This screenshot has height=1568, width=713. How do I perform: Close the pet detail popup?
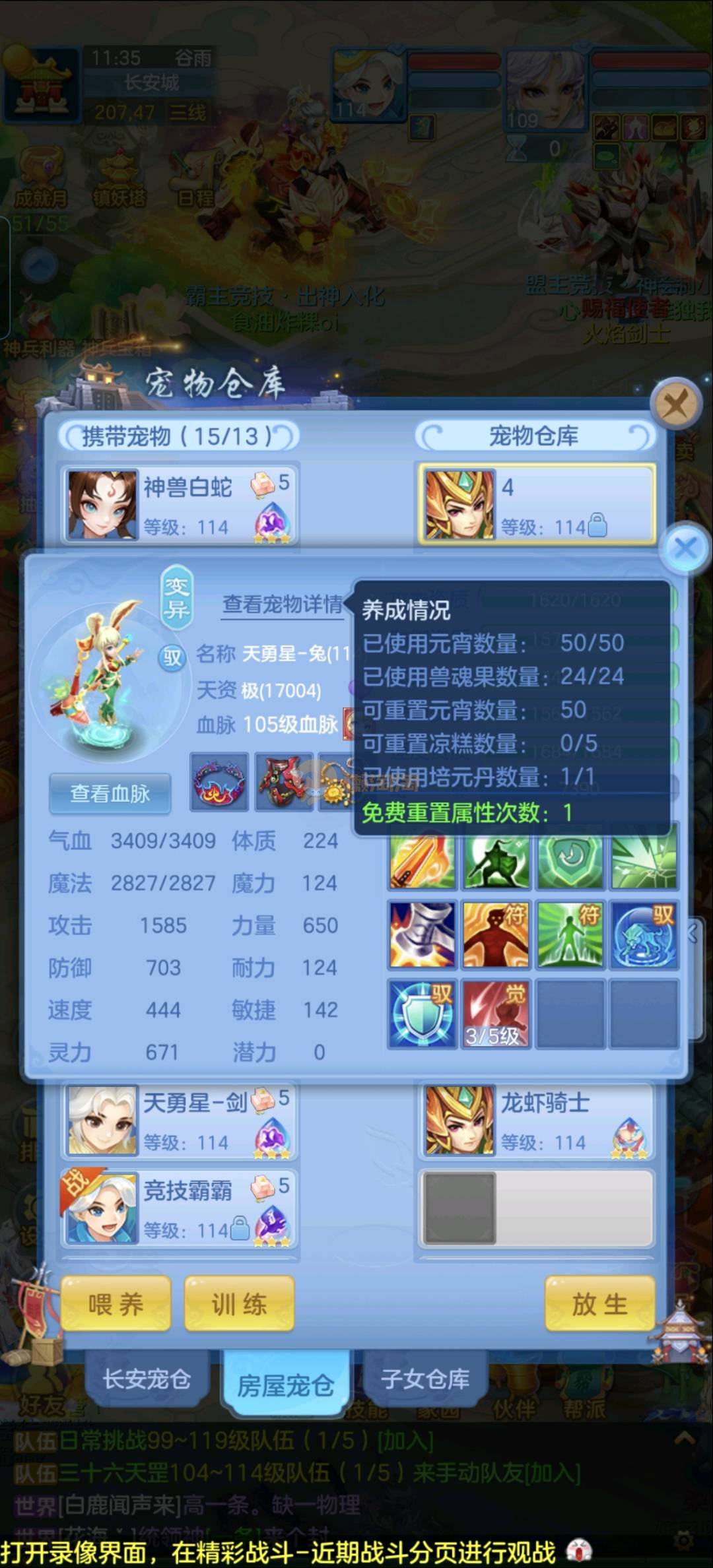click(x=685, y=548)
